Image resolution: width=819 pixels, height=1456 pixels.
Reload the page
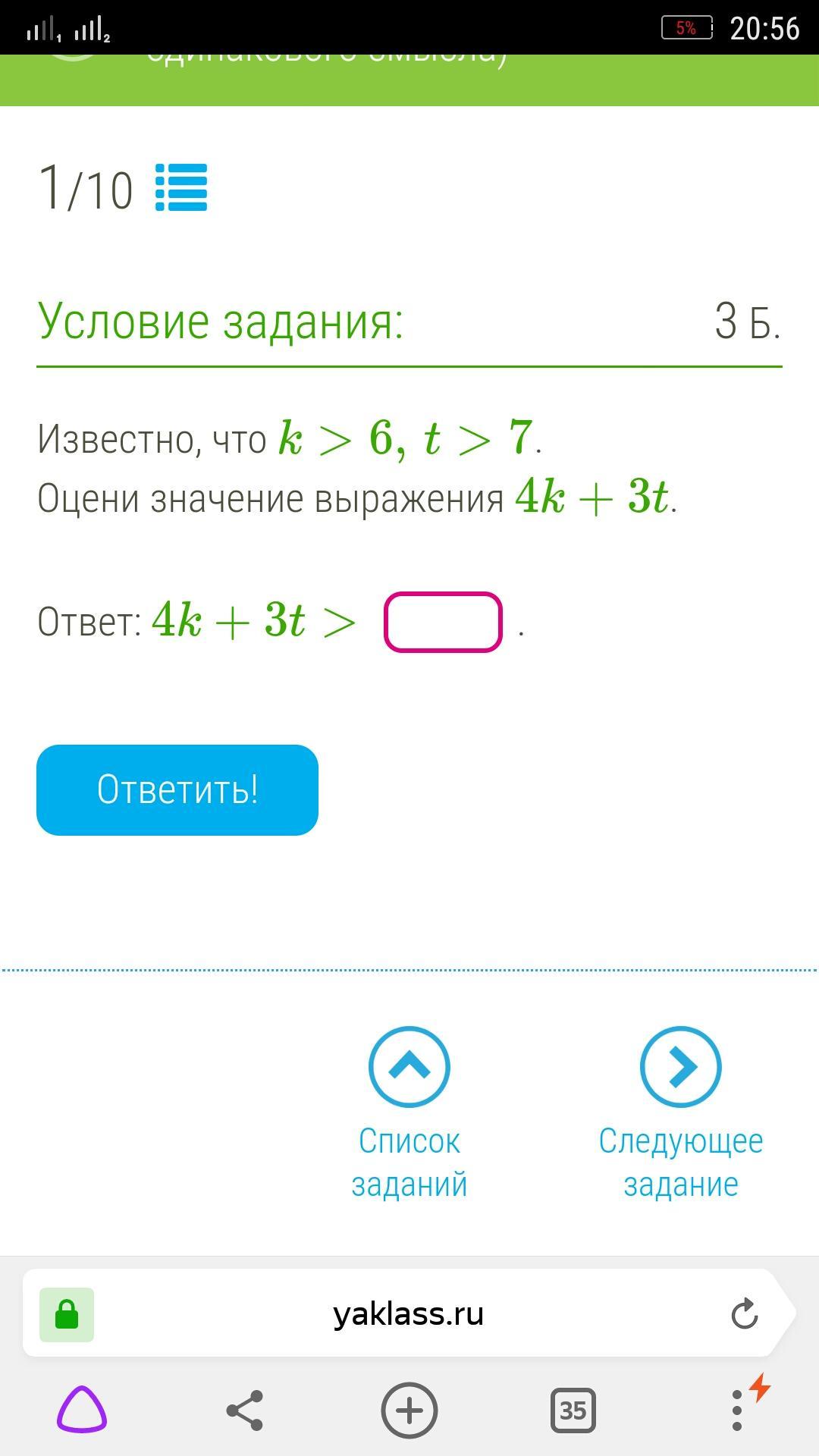(x=744, y=1313)
